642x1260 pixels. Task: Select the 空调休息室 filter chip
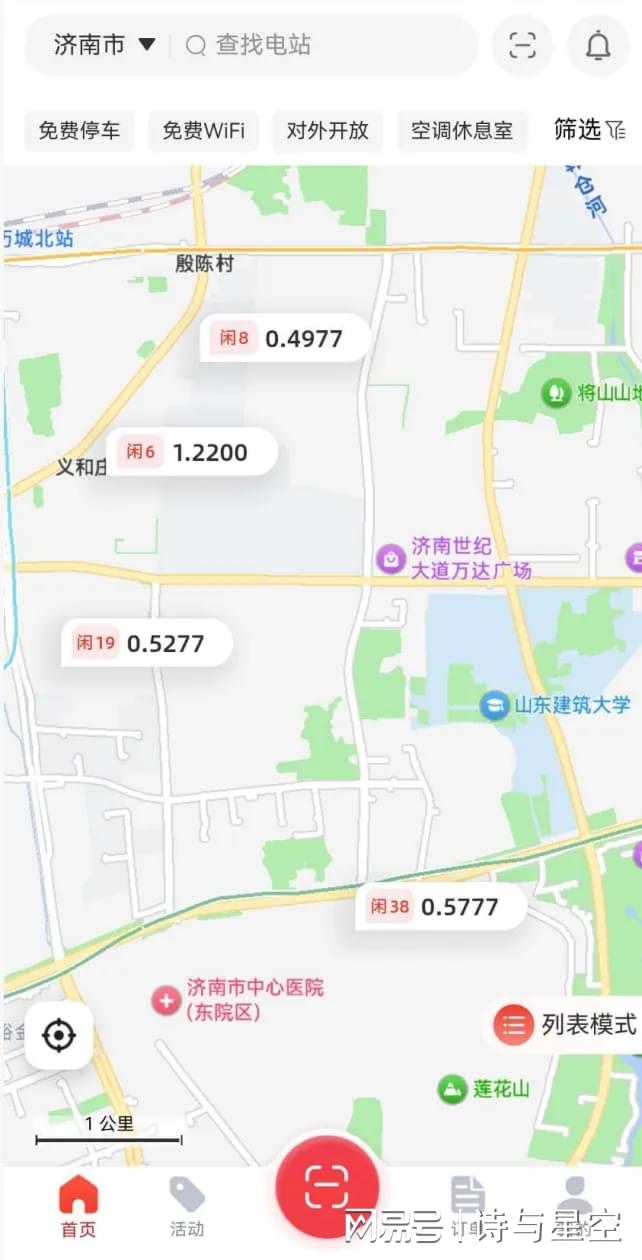tap(461, 131)
